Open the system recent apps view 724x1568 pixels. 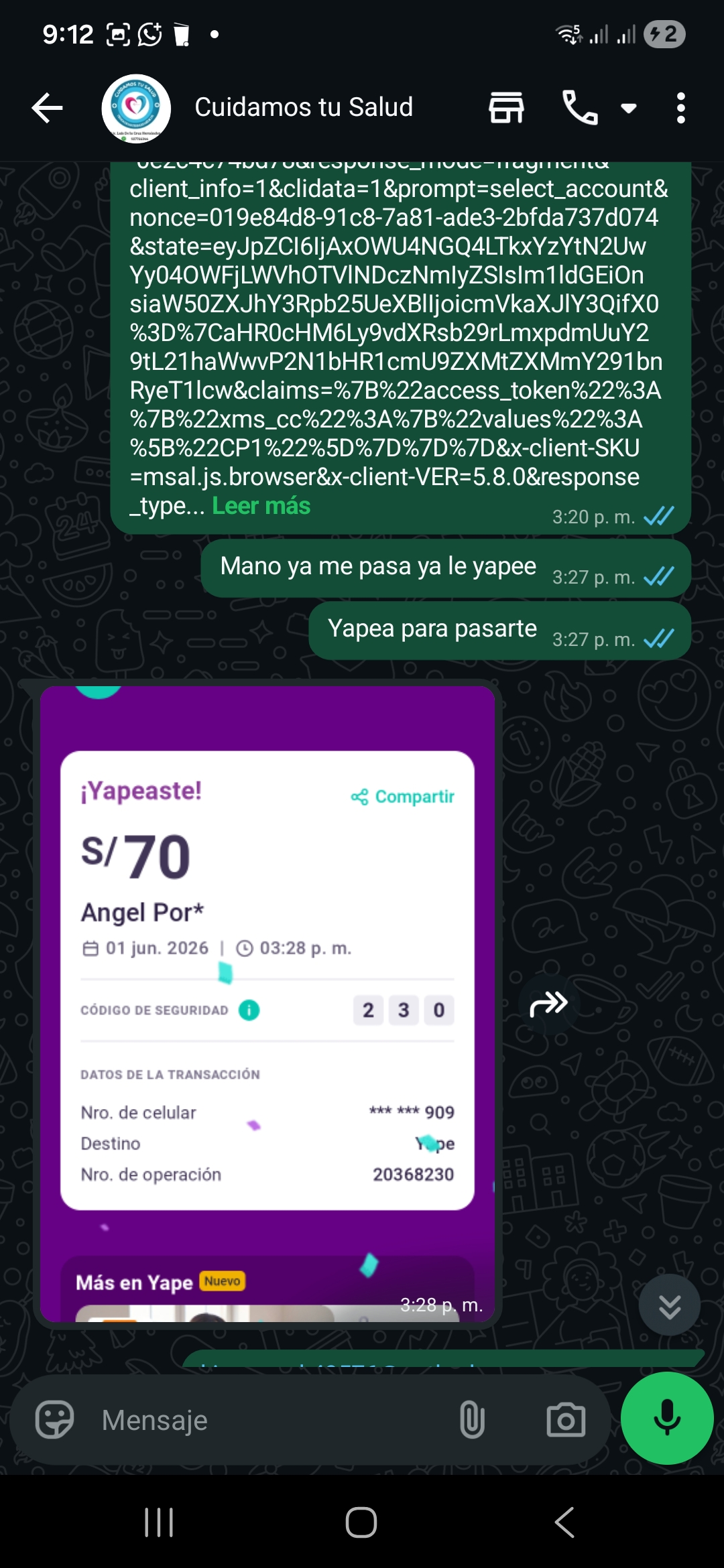(x=159, y=1522)
